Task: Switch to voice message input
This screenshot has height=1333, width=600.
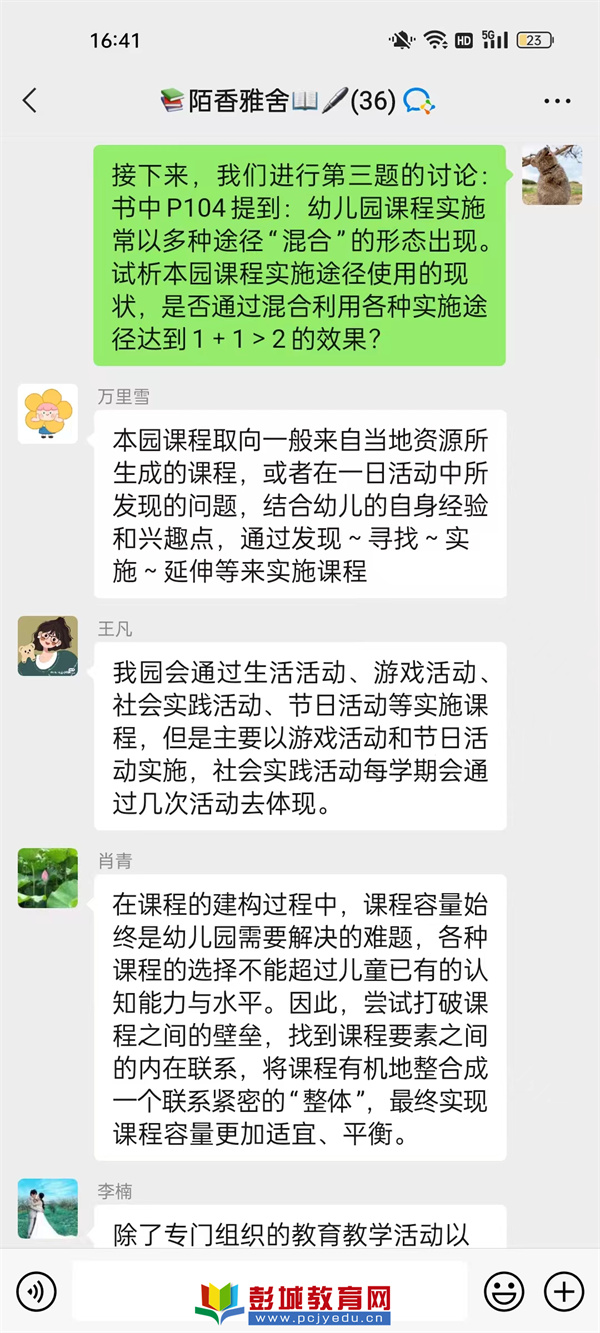Action: click(x=37, y=1291)
